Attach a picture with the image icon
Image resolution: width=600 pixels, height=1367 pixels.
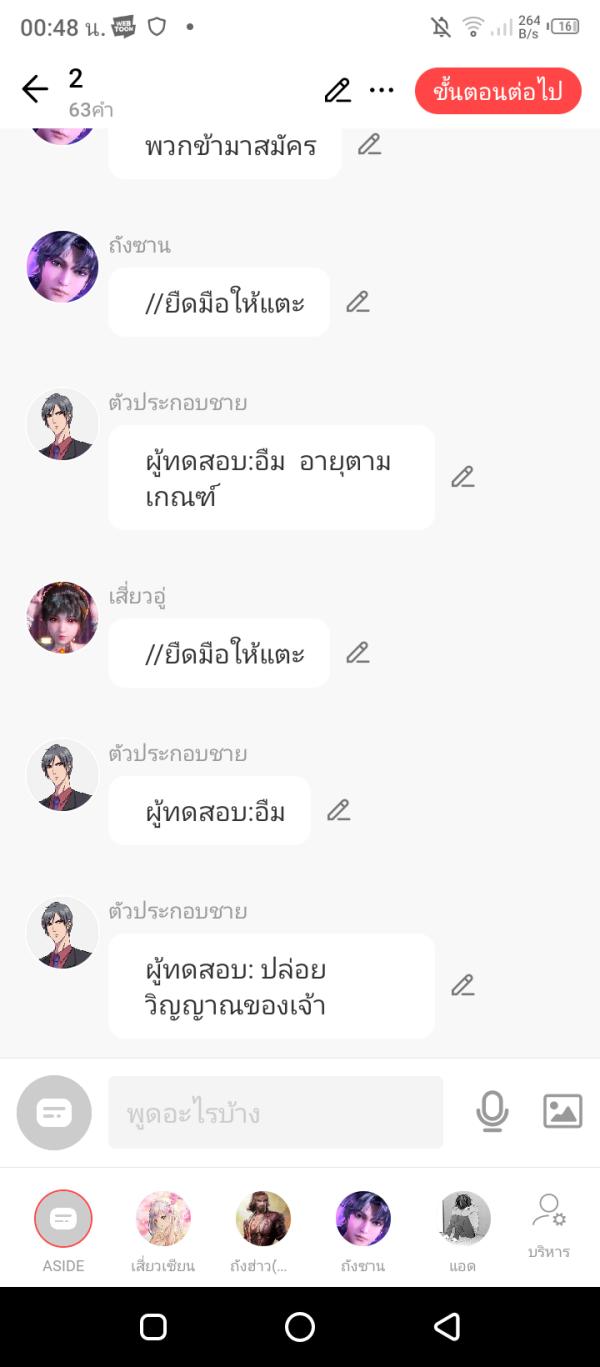tap(562, 1111)
